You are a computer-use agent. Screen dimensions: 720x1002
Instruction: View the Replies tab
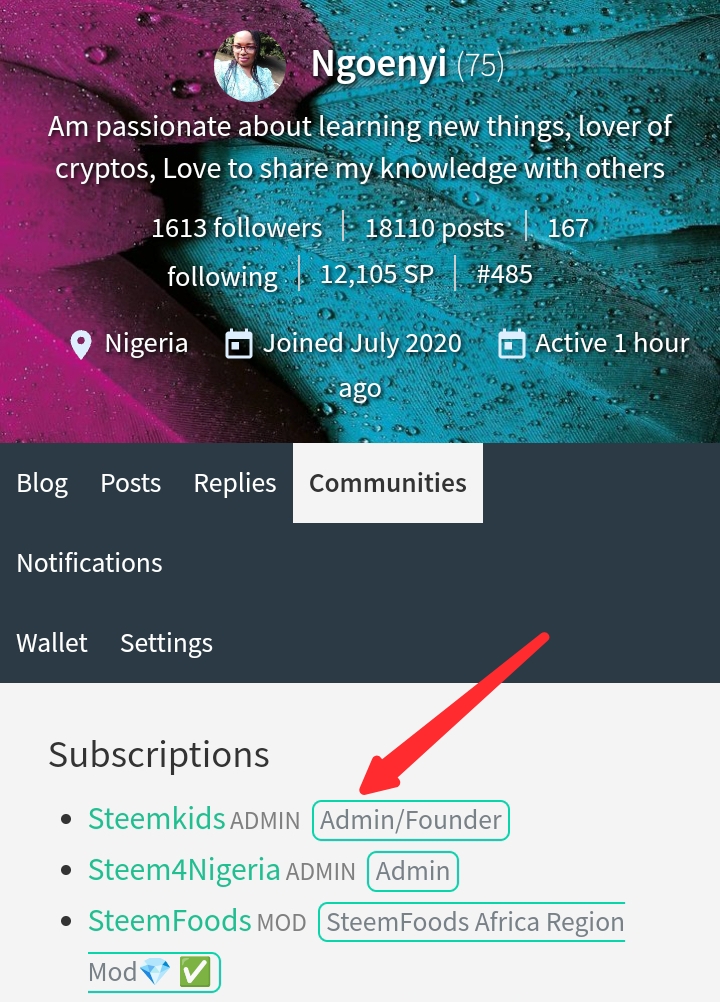pos(235,483)
